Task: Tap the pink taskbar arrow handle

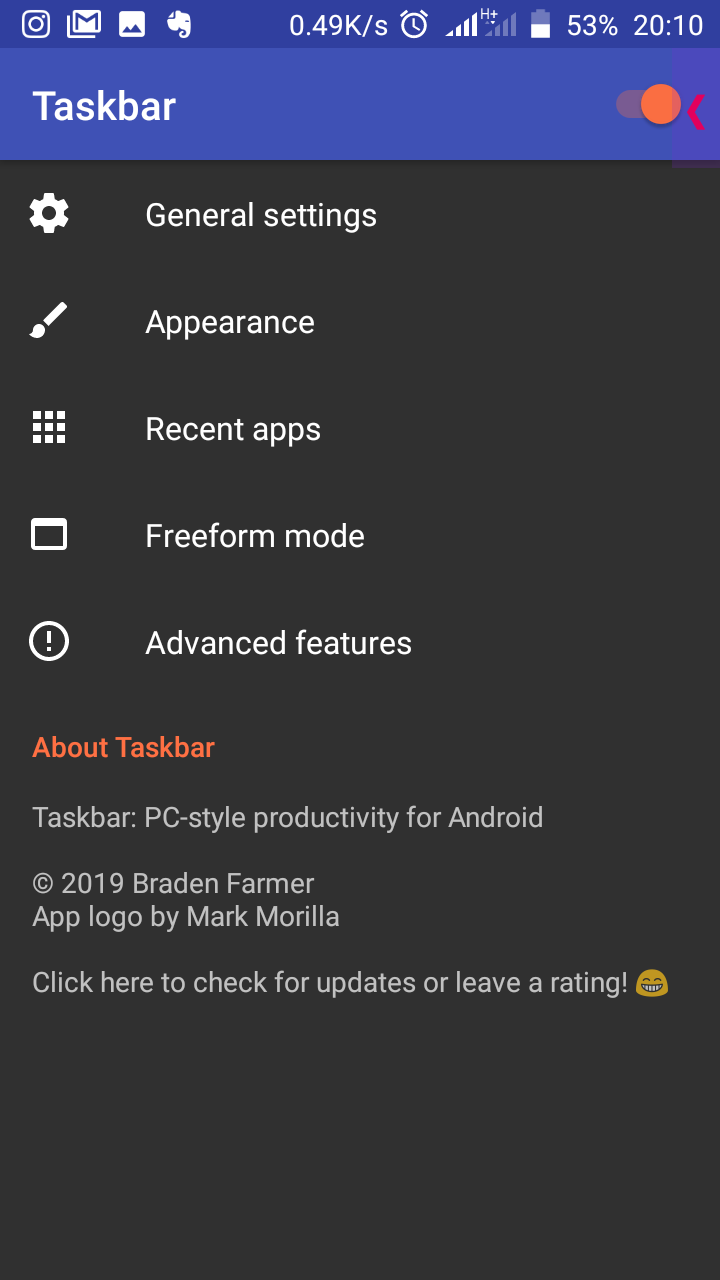Action: 697,108
